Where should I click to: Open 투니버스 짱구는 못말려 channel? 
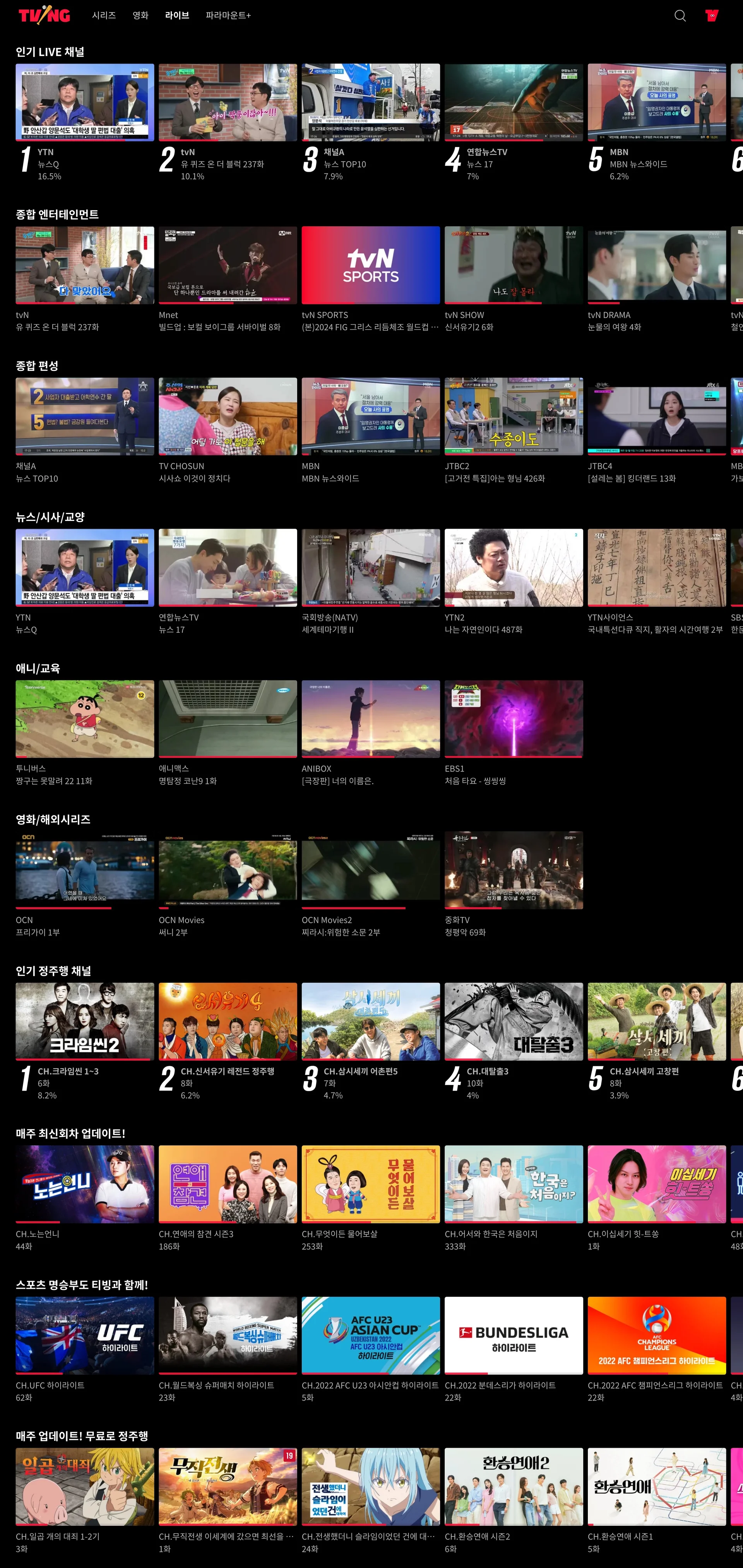click(85, 719)
